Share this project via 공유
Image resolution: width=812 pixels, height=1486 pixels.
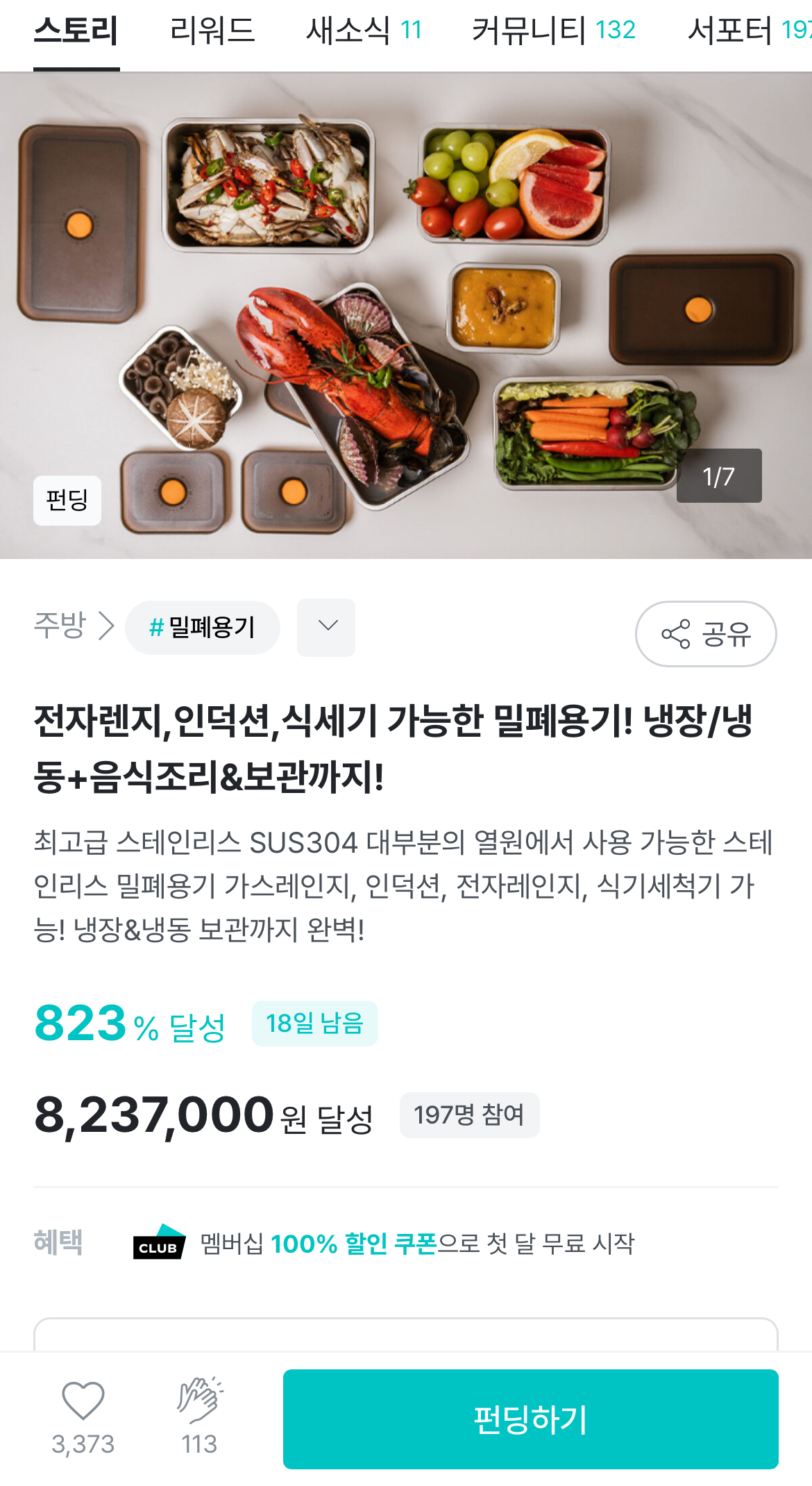point(706,634)
